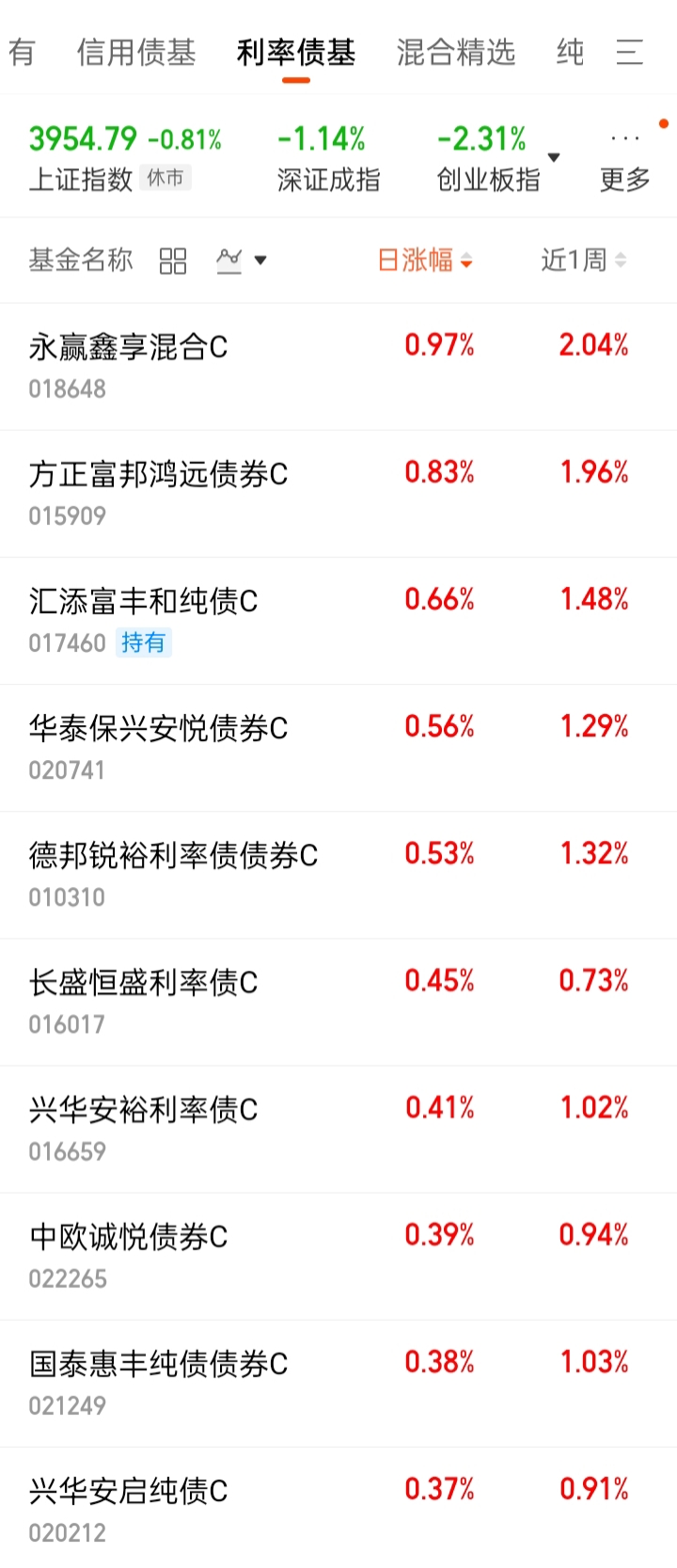
Task: Go to 德邦锐裕利率债债券C
Action: 173,856
